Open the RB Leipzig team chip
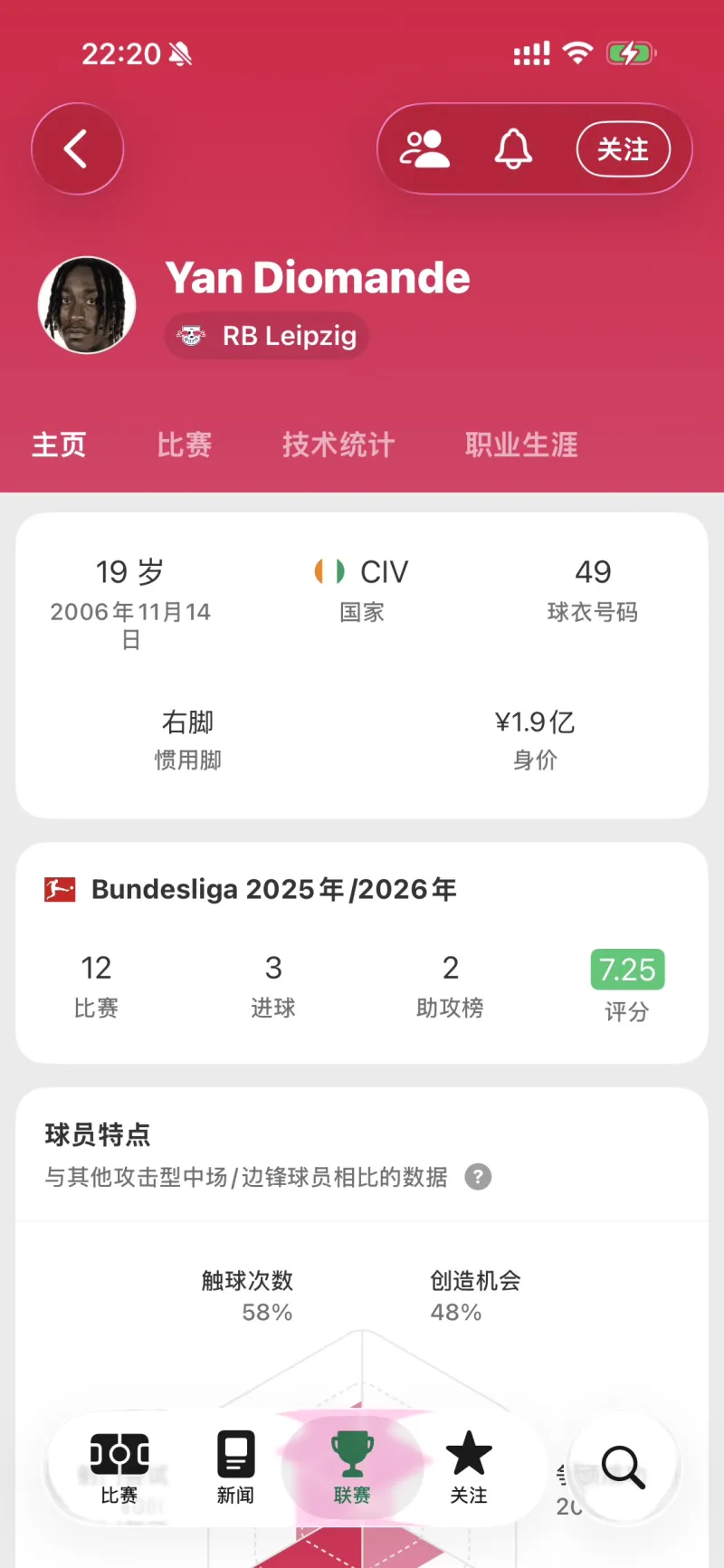The image size is (724, 1568). [267, 336]
